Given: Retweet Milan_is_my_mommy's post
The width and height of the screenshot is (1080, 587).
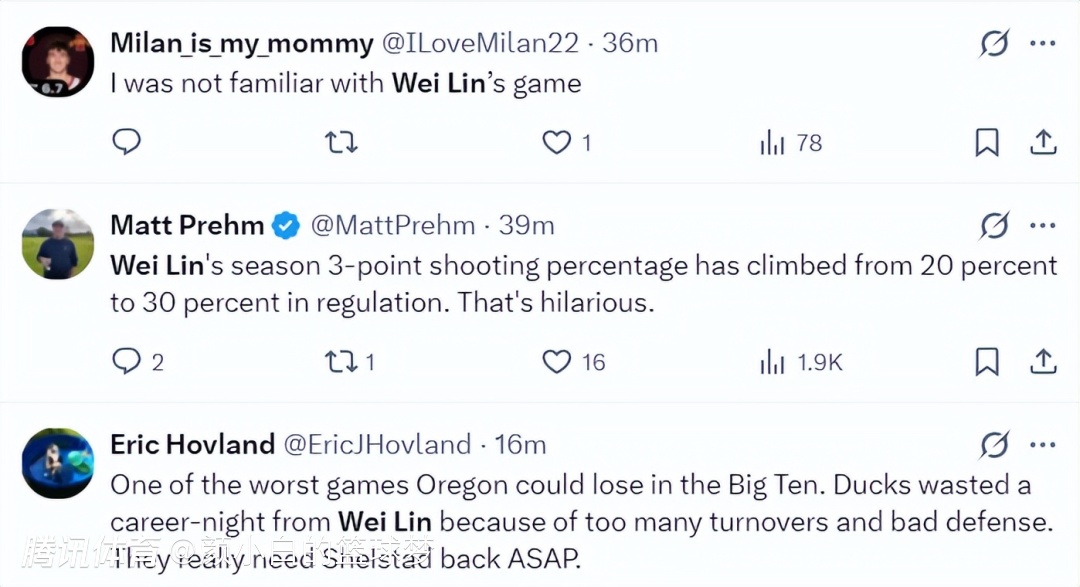Looking at the screenshot, I should (341, 142).
